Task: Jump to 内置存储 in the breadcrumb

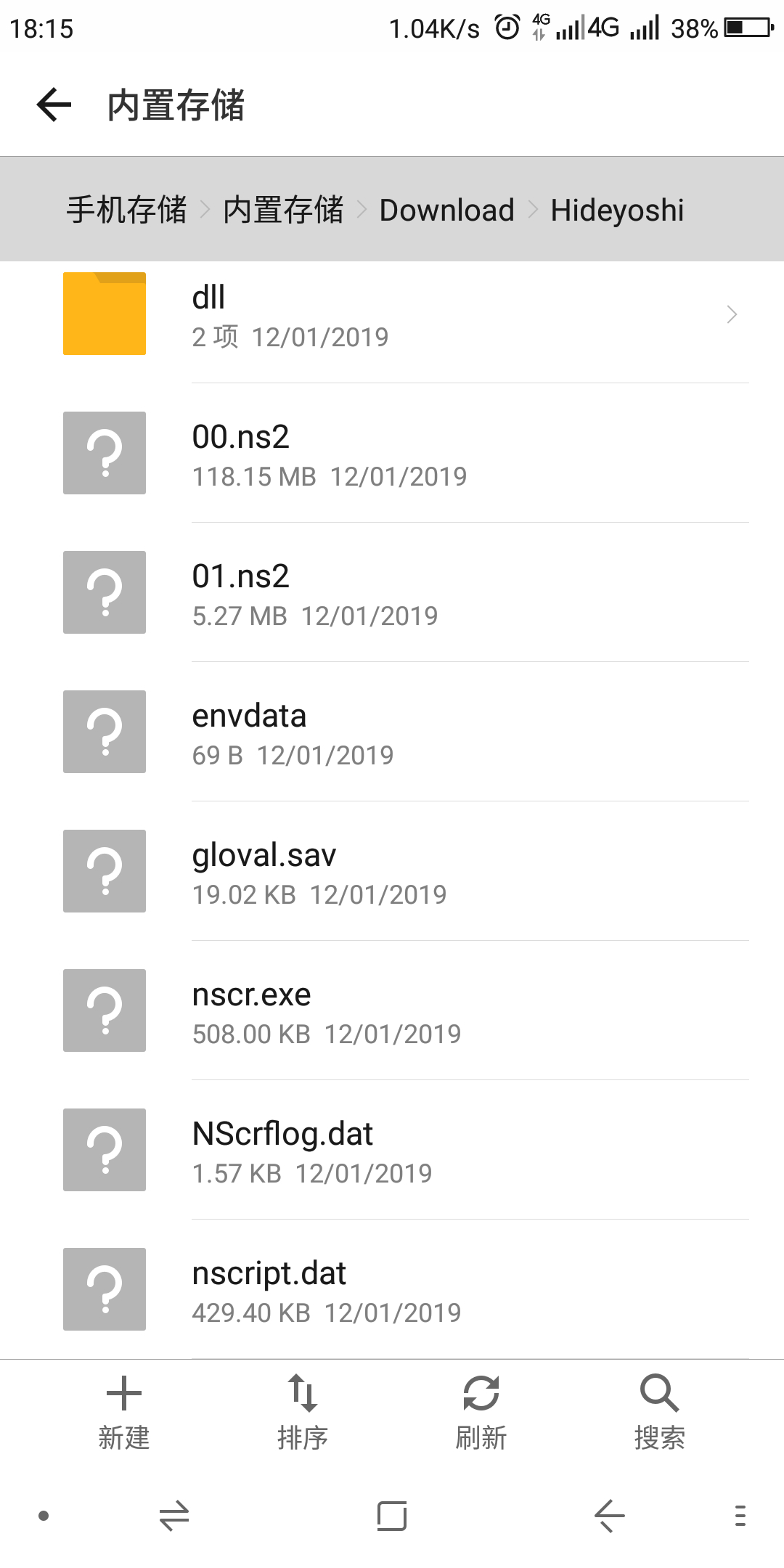Action: pyautogui.click(x=283, y=210)
